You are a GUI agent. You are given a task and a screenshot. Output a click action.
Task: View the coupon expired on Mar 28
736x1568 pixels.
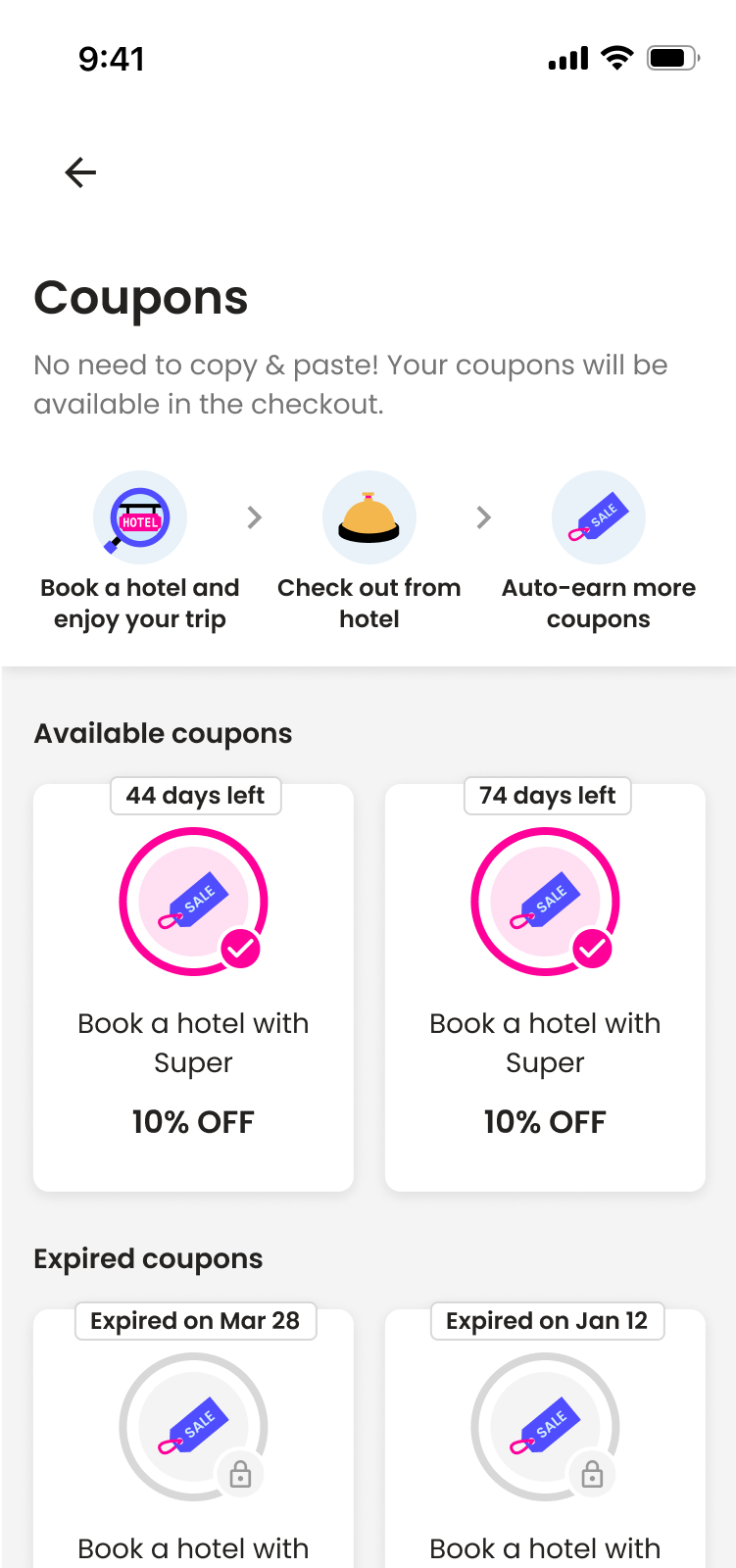pos(193,1438)
